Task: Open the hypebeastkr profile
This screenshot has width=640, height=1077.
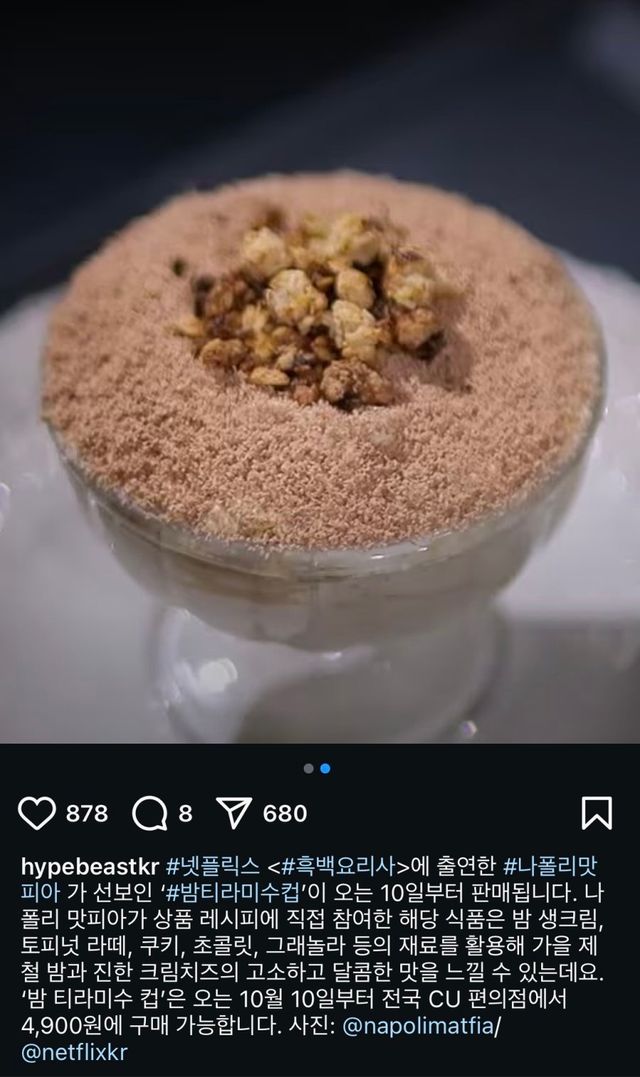Action: (90, 865)
